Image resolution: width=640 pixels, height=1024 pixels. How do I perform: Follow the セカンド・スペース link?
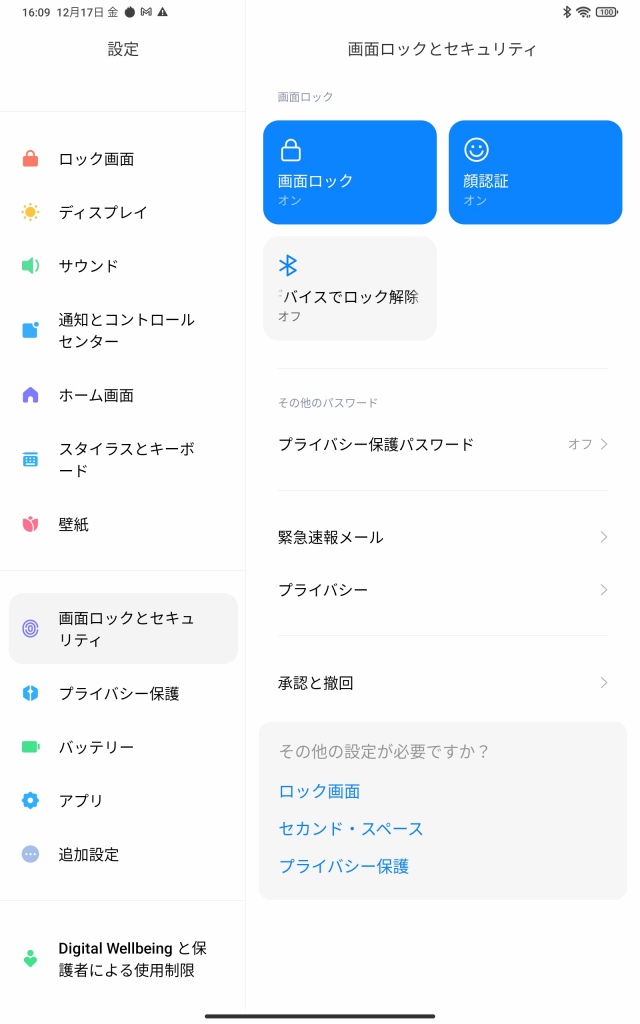(x=351, y=829)
